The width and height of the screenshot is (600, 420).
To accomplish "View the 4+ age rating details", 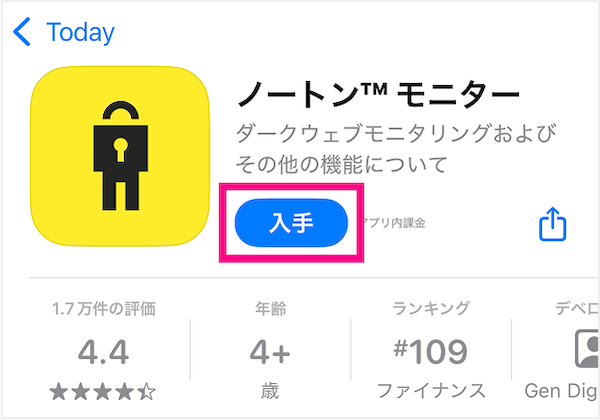I will (270, 350).
